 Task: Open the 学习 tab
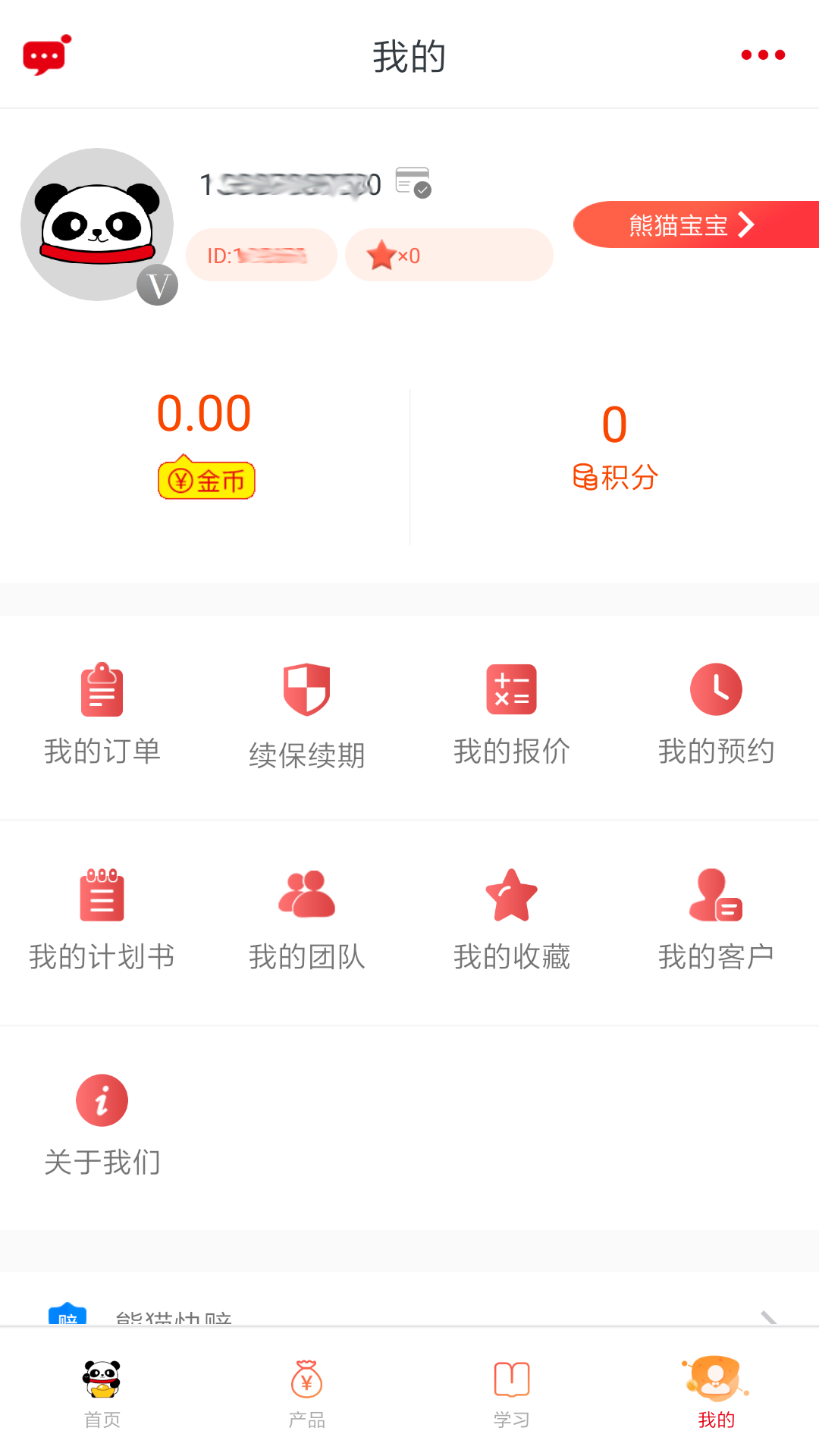(511, 1395)
